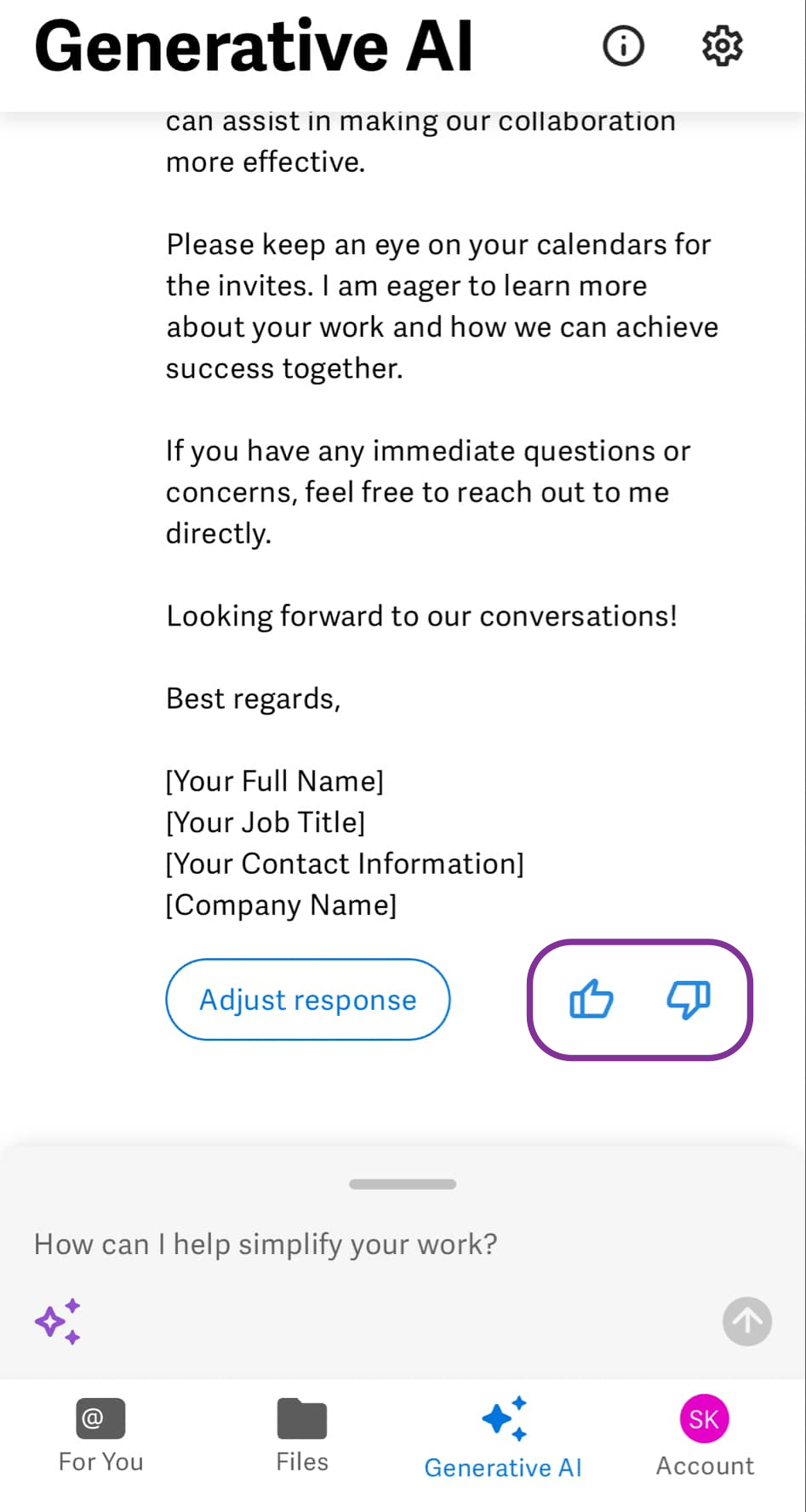Tap the 'How can I help simplify your work?' field

266,1243
